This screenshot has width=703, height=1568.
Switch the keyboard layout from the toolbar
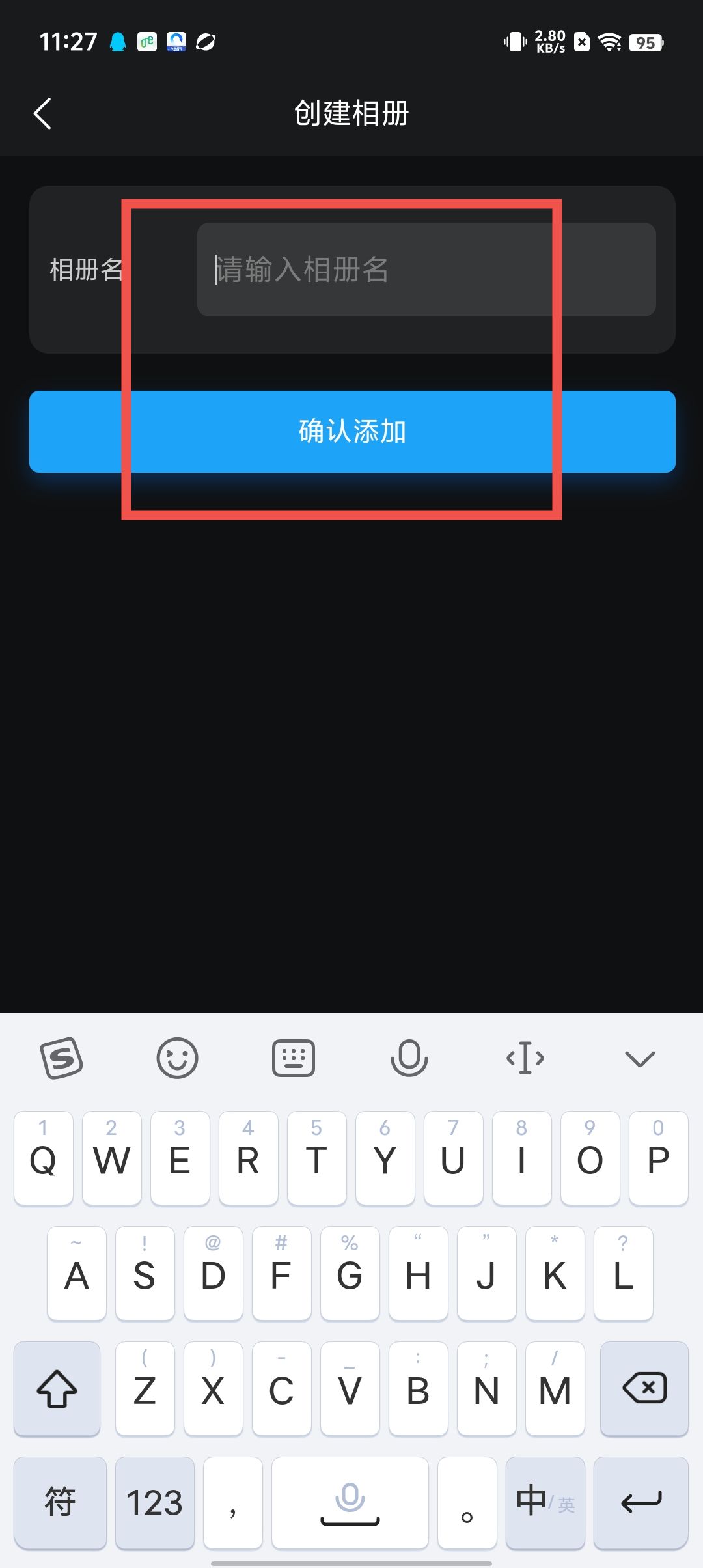click(x=293, y=1058)
